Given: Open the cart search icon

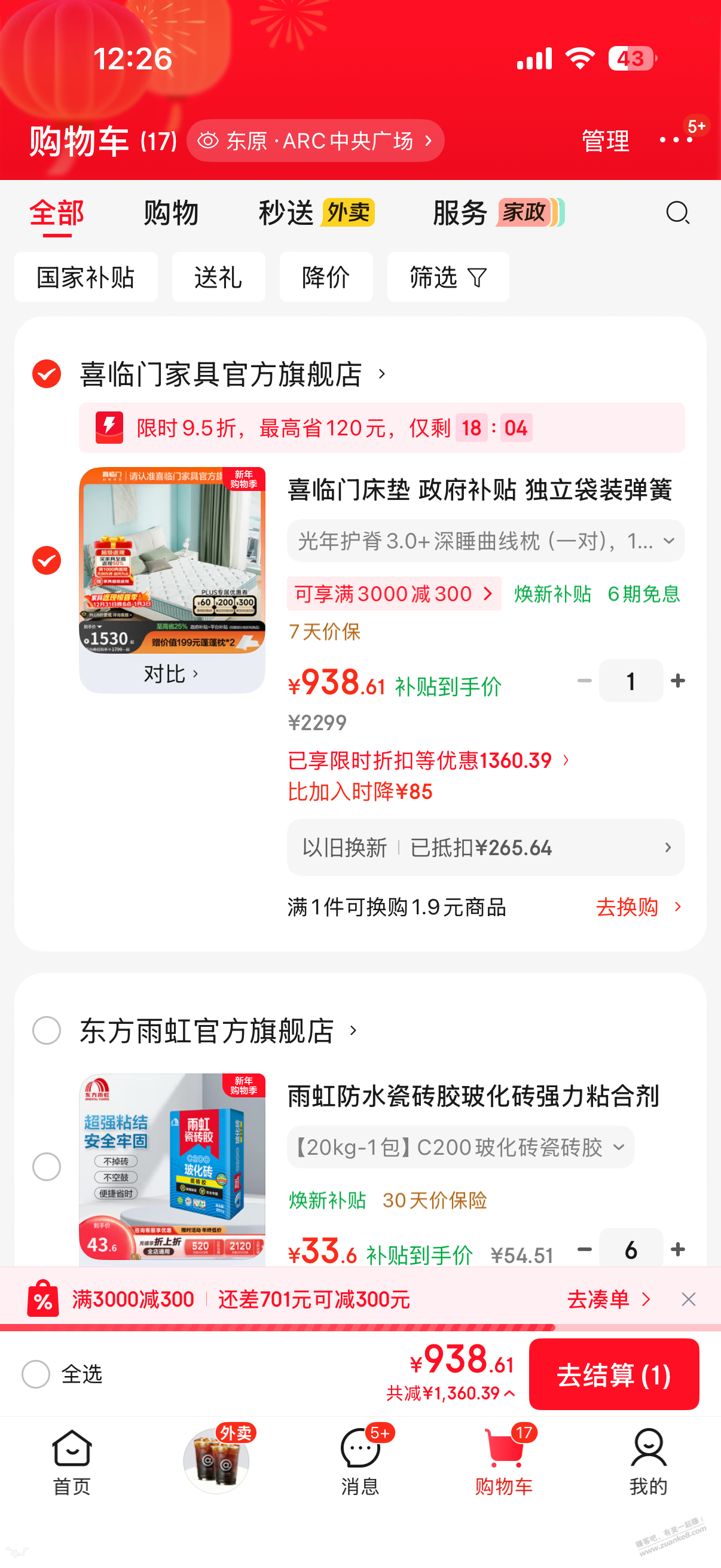Looking at the screenshot, I should point(677,213).
